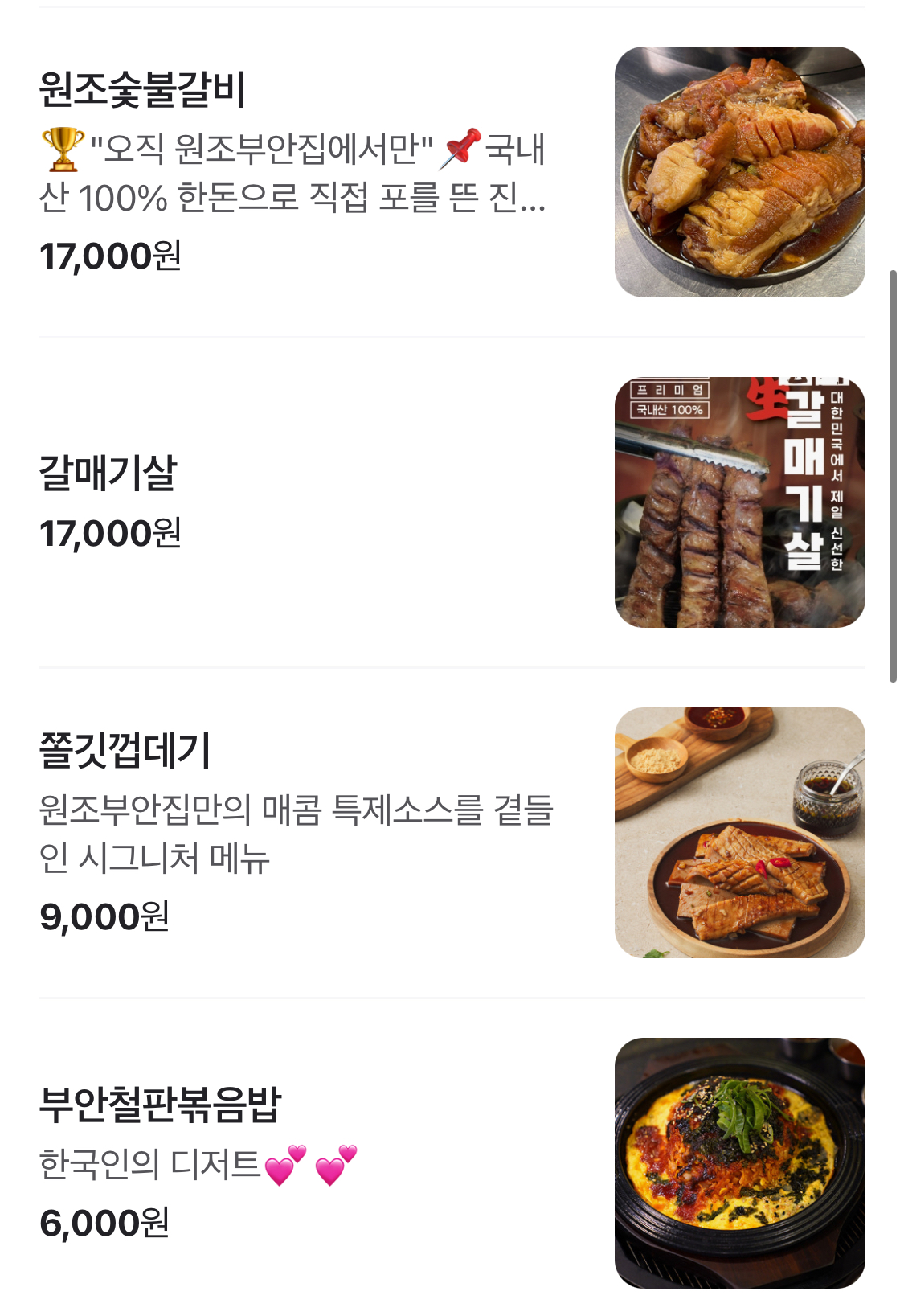
Task: View the 쫄깃껍데기 menu item
Action: pyautogui.click(x=125, y=750)
